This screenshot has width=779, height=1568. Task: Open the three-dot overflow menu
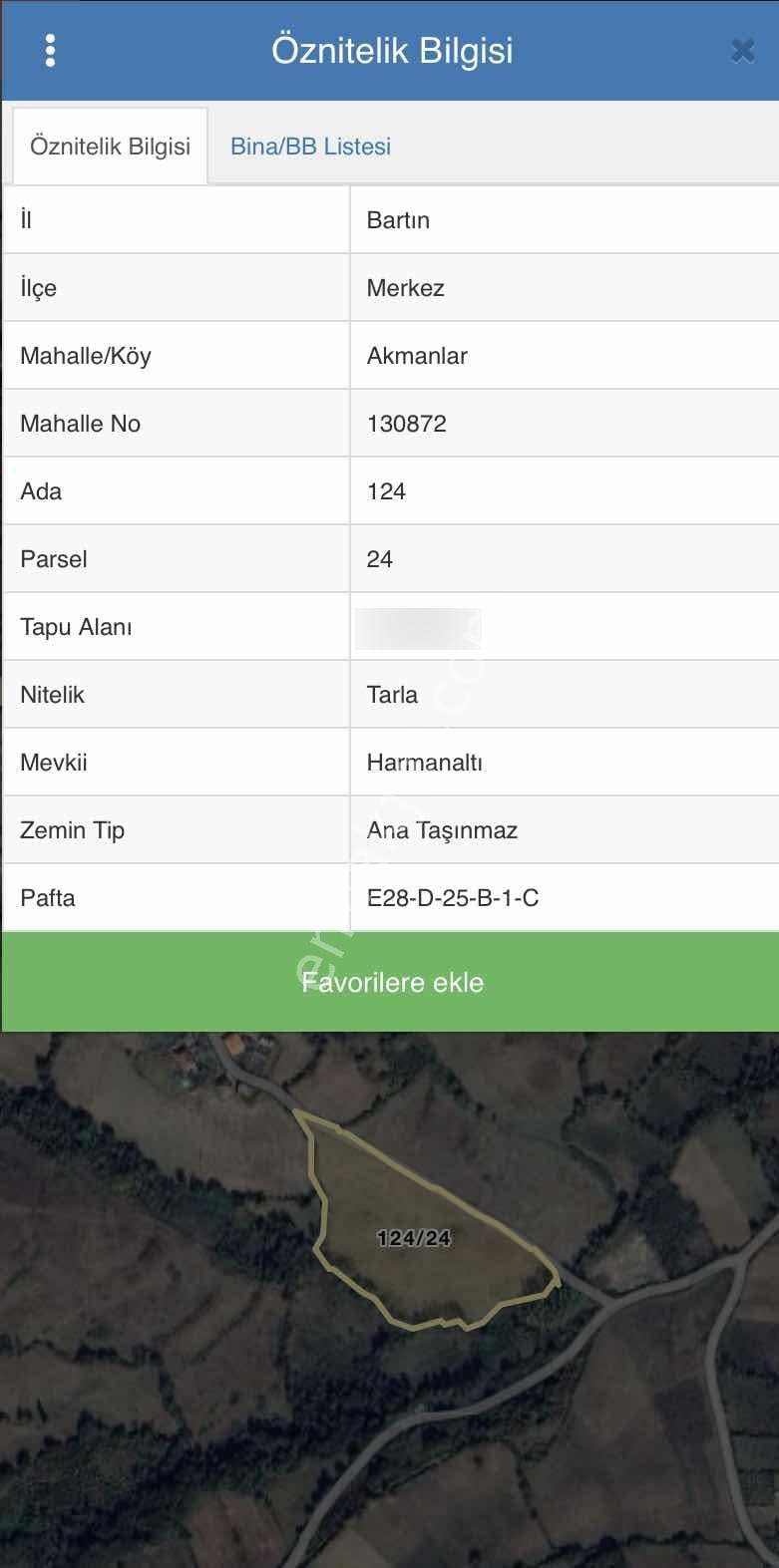tap(50, 51)
